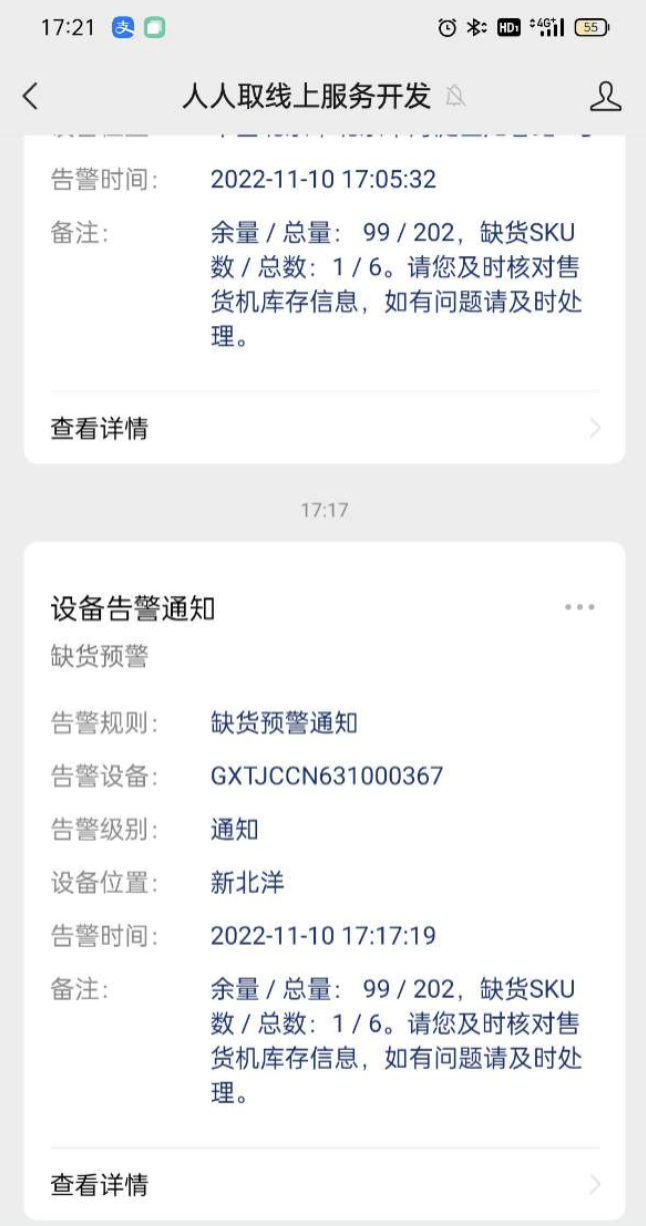
Task: Open the account profile icon
Action: click(x=605, y=96)
